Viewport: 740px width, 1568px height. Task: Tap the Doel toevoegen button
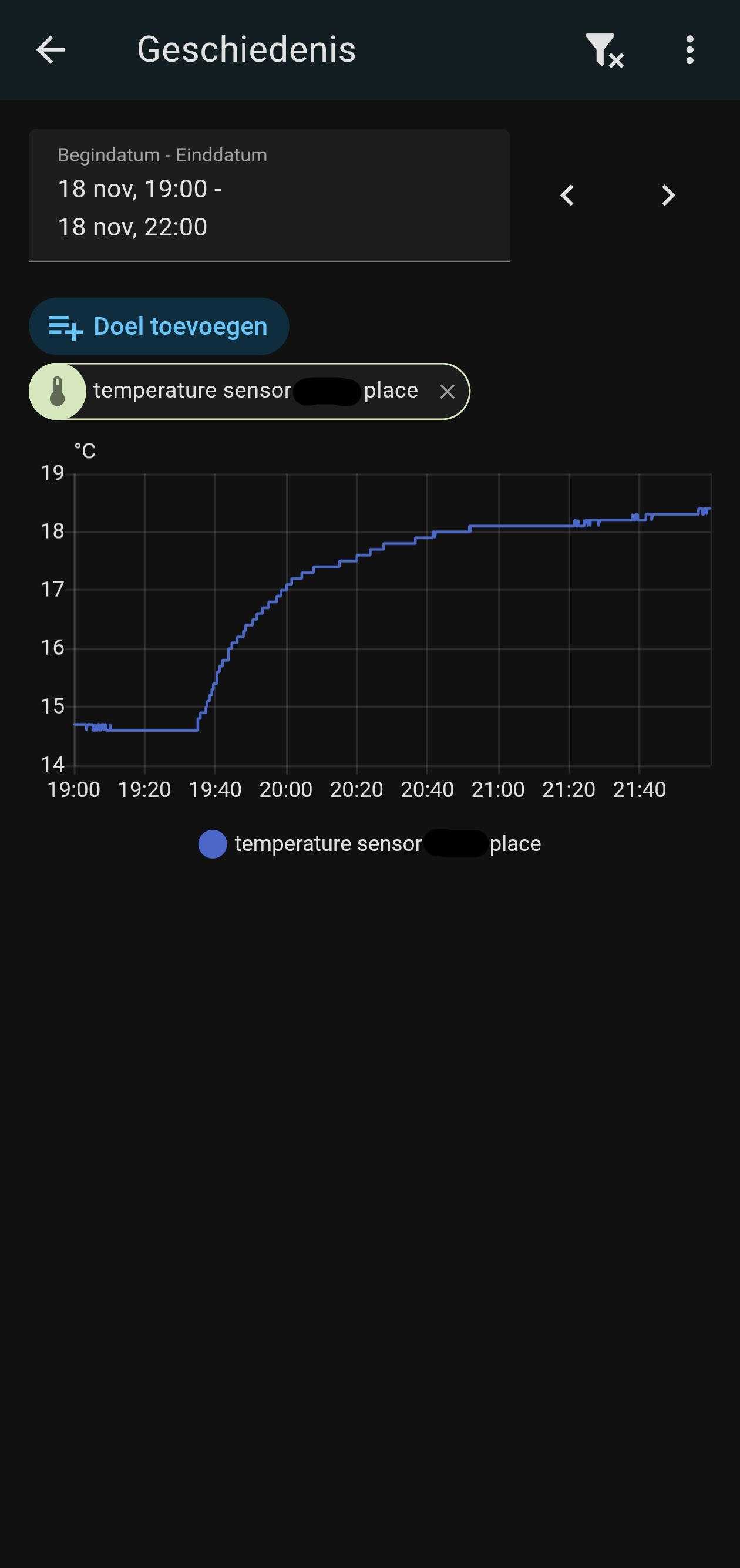tap(159, 327)
